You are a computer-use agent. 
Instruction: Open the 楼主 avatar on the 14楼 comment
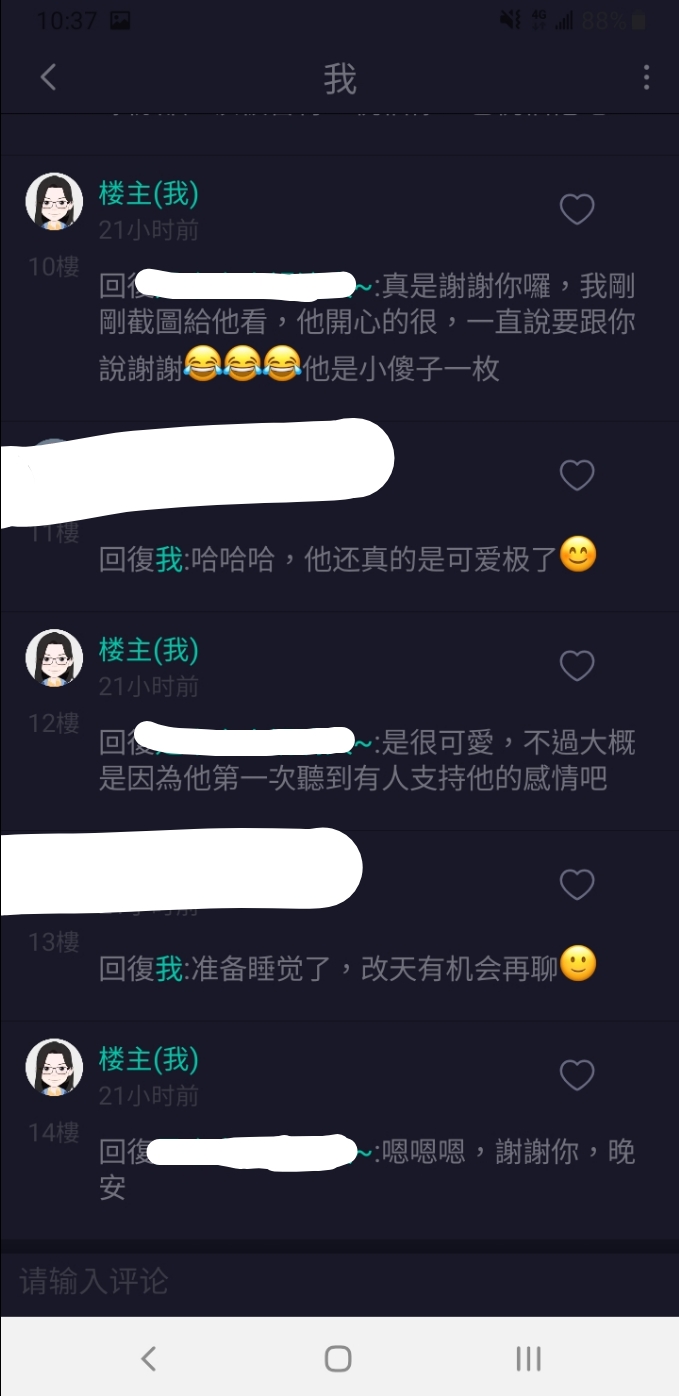(x=54, y=1066)
